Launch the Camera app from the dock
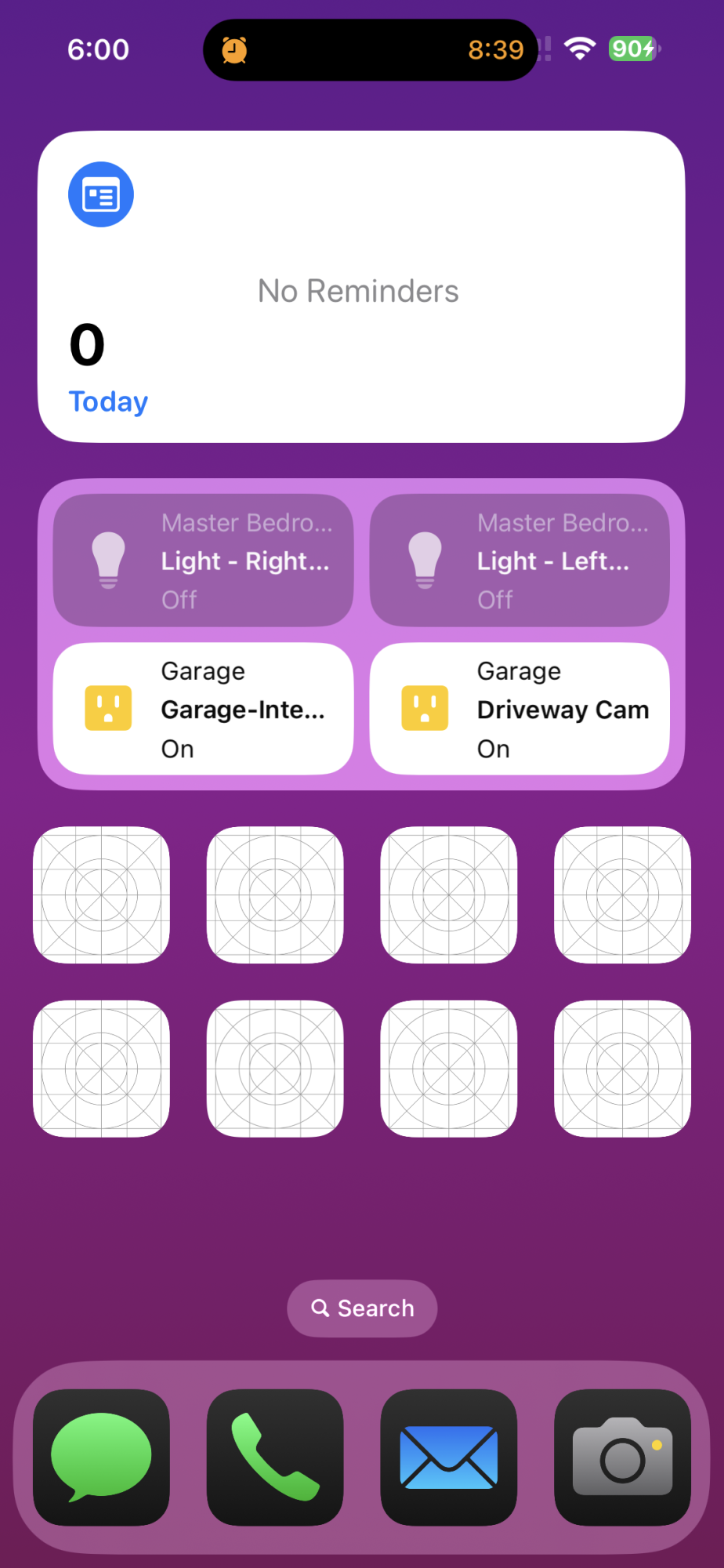Screen dimensions: 724x1568 click(623, 1457)
